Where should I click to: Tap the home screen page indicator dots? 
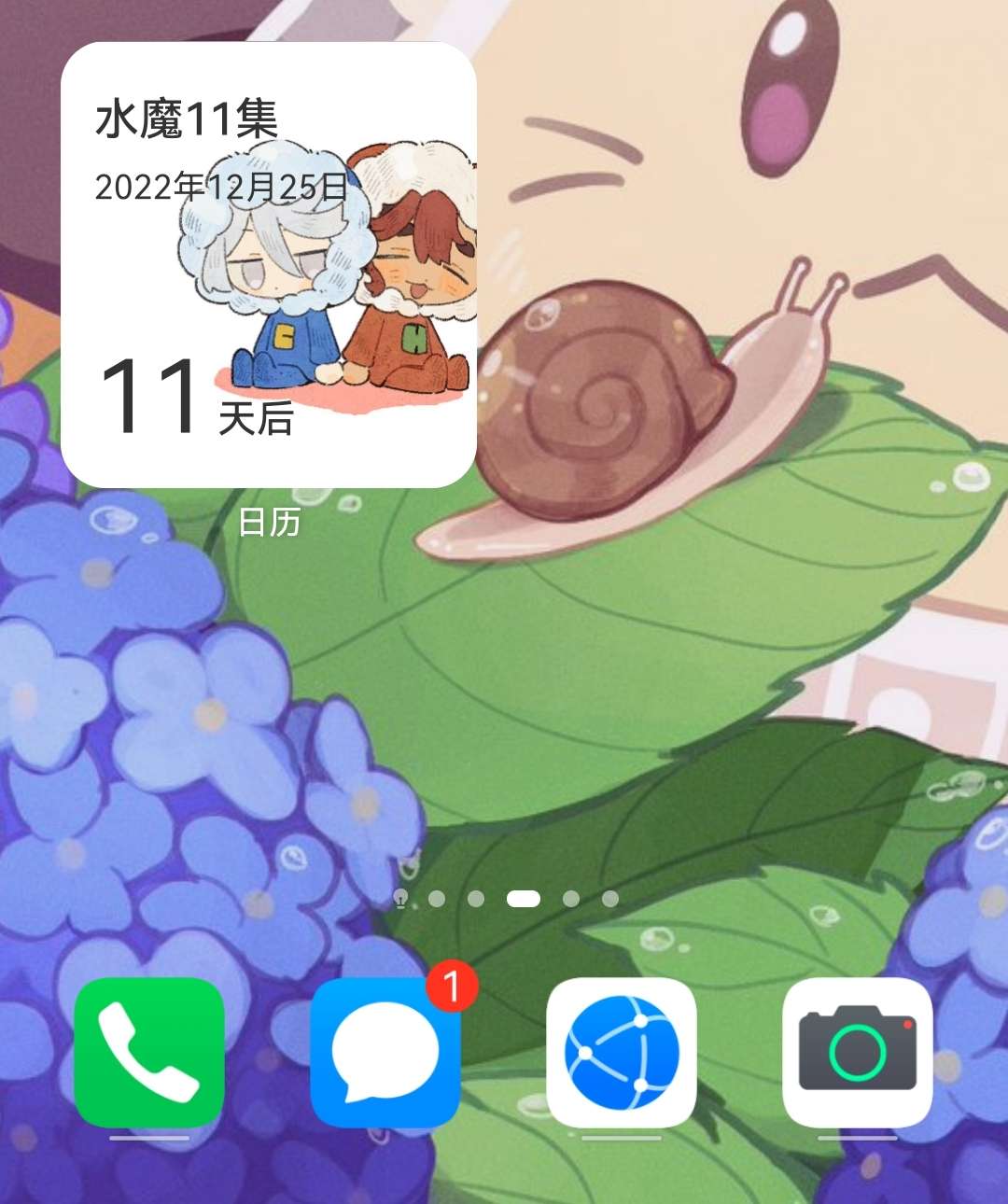505,899
